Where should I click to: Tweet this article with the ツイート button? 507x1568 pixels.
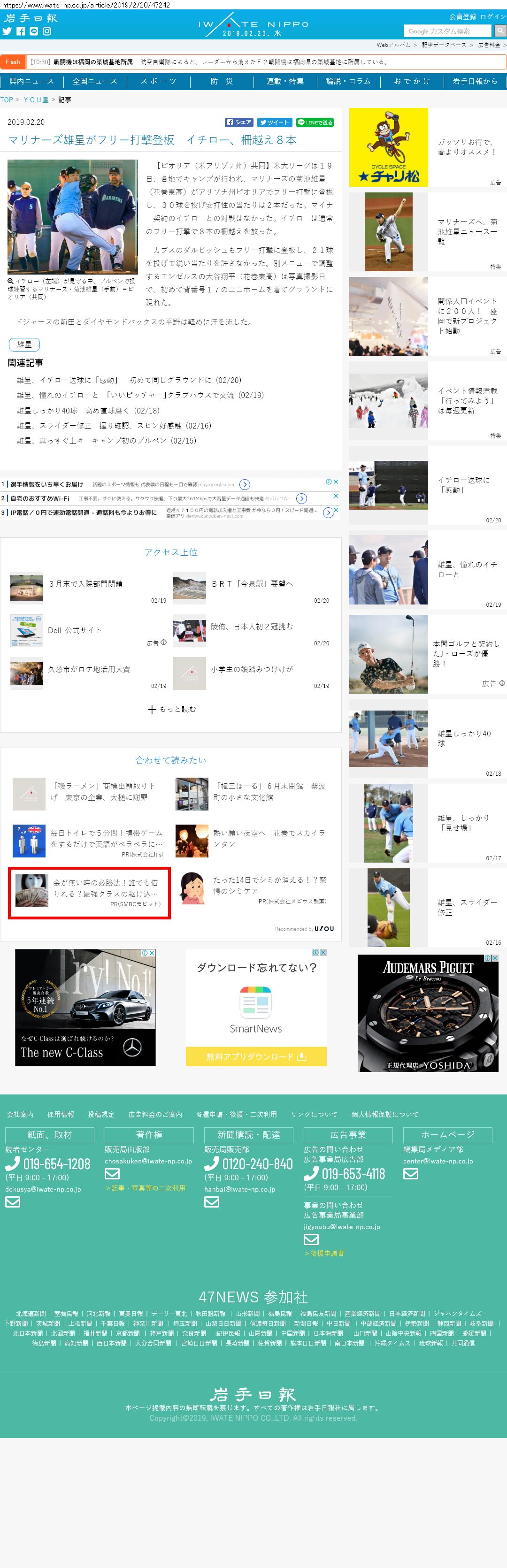click(x=274, y=122)
